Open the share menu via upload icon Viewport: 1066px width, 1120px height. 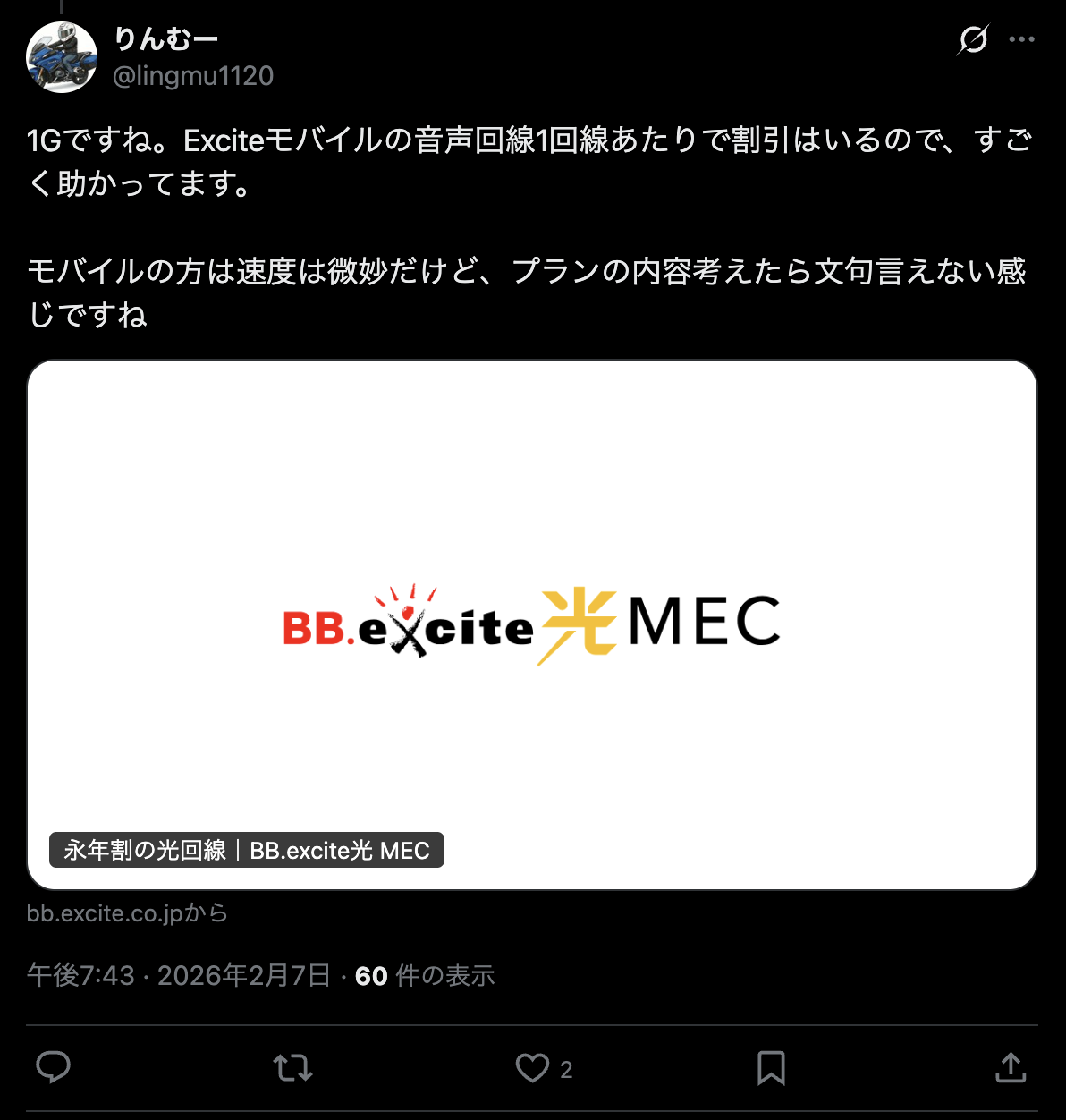[1011, 1068]
